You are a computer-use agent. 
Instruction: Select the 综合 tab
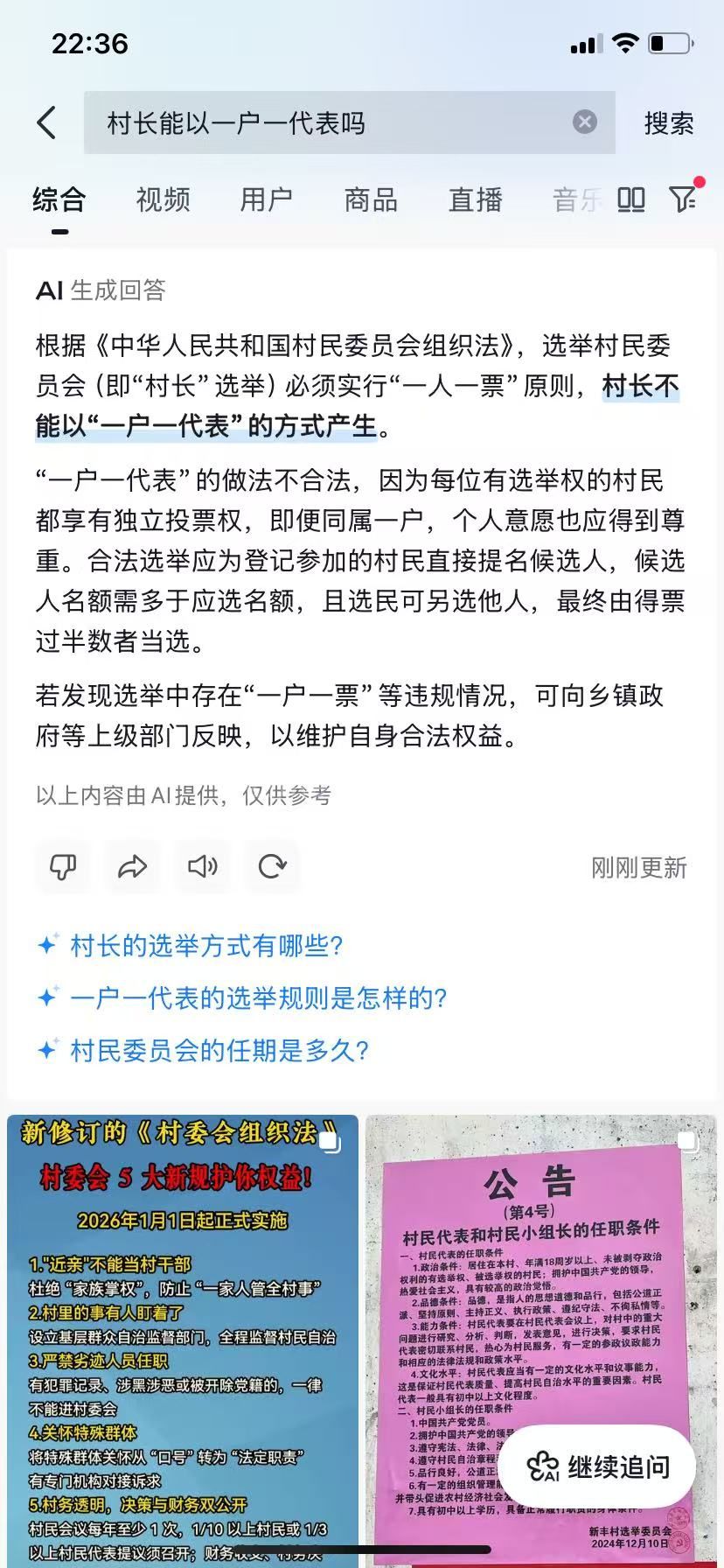coord(59,200)
